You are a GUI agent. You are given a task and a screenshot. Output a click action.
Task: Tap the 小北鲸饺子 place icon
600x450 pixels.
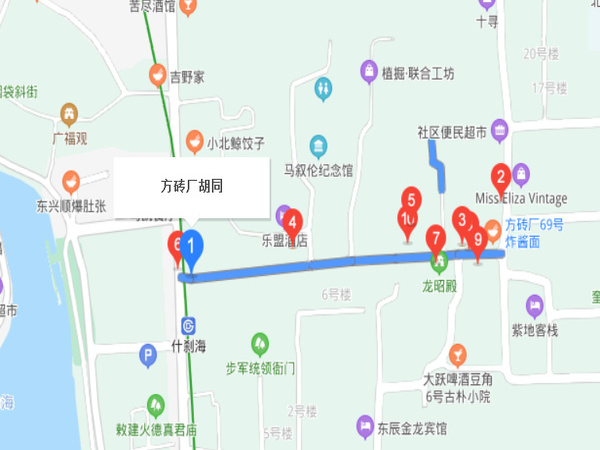click(194, 141)
